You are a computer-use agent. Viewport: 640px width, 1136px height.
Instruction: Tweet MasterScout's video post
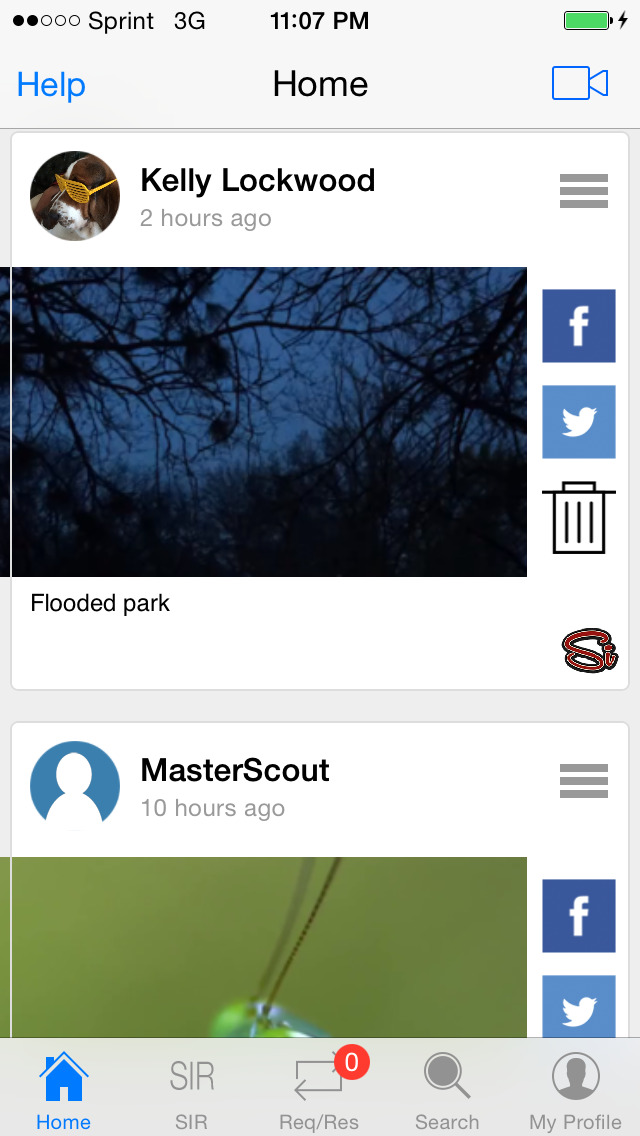[x=579, y=1008]
